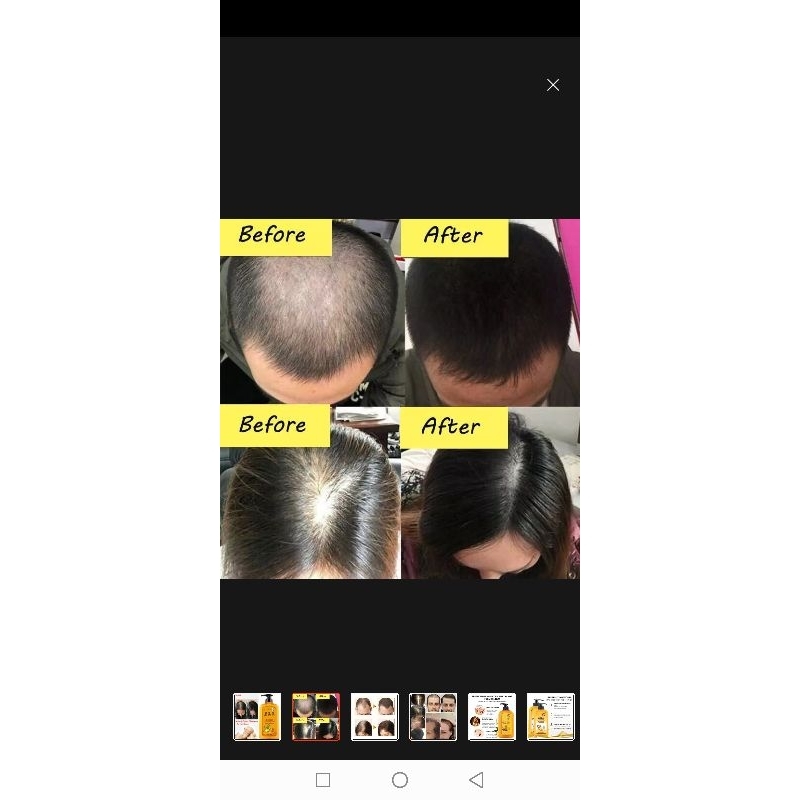Select the sixth thumbnail with yellow bottle

(x=551, y=716)
